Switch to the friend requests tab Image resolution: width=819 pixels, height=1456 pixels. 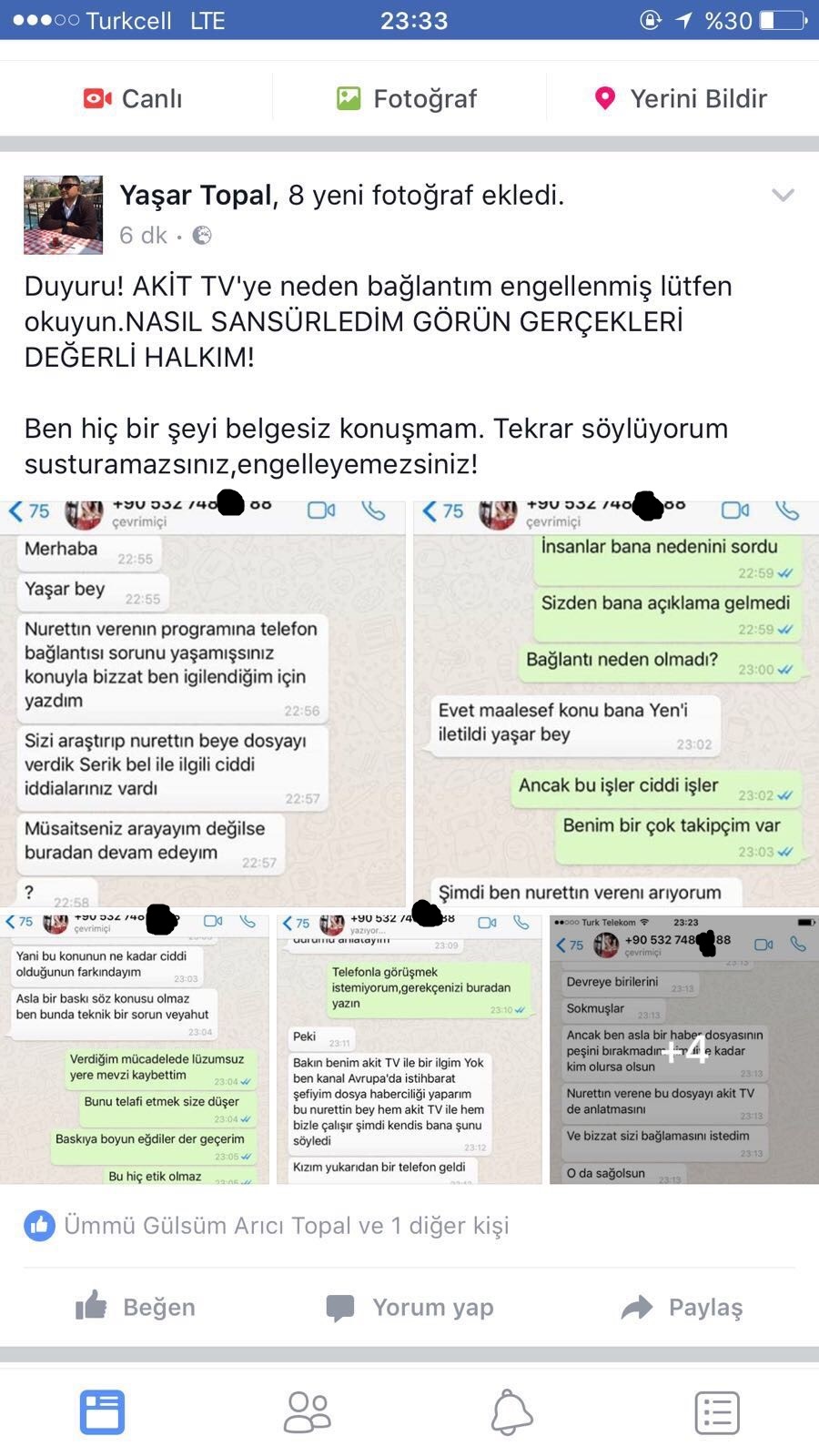[308, 1412]
